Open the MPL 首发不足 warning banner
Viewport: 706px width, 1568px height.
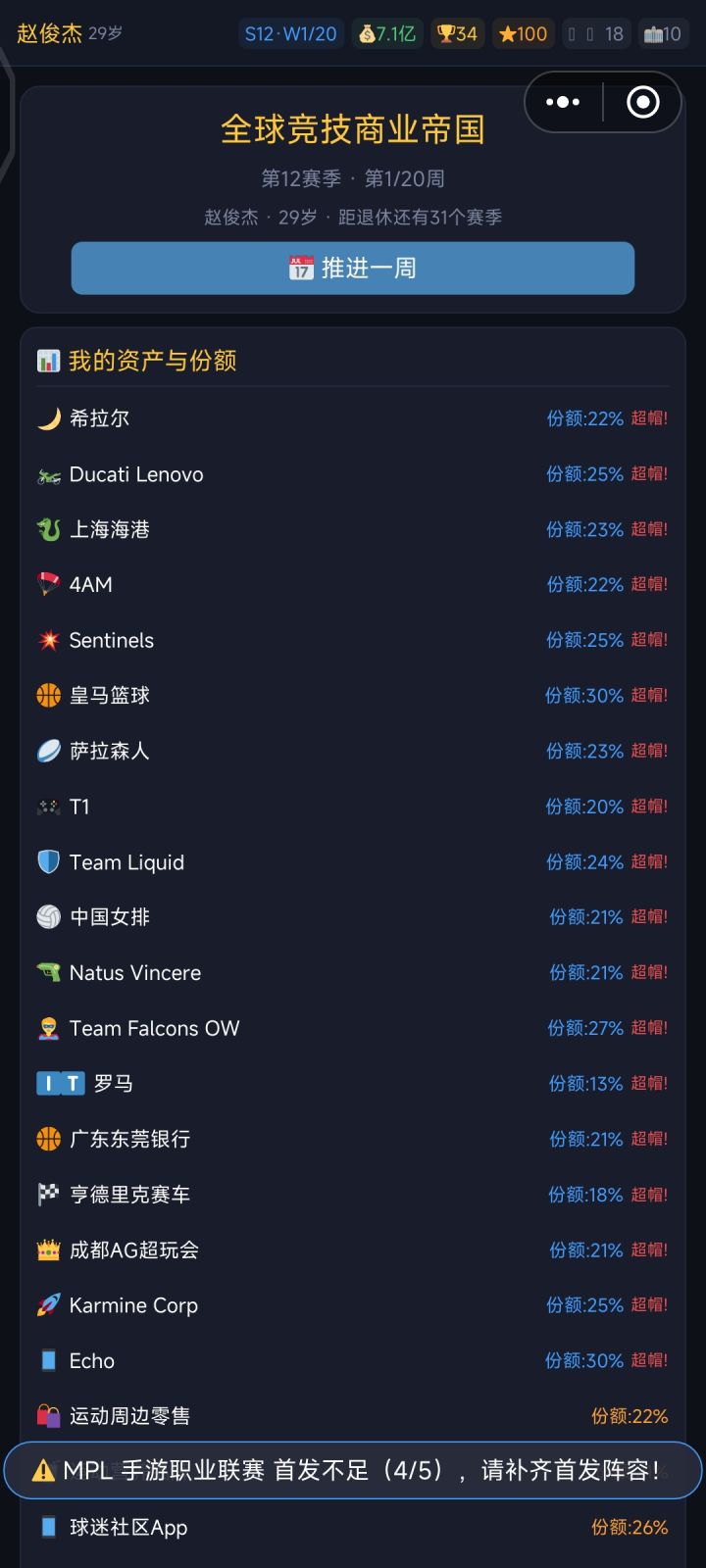pyautogui.click(x=353, y=1470)
